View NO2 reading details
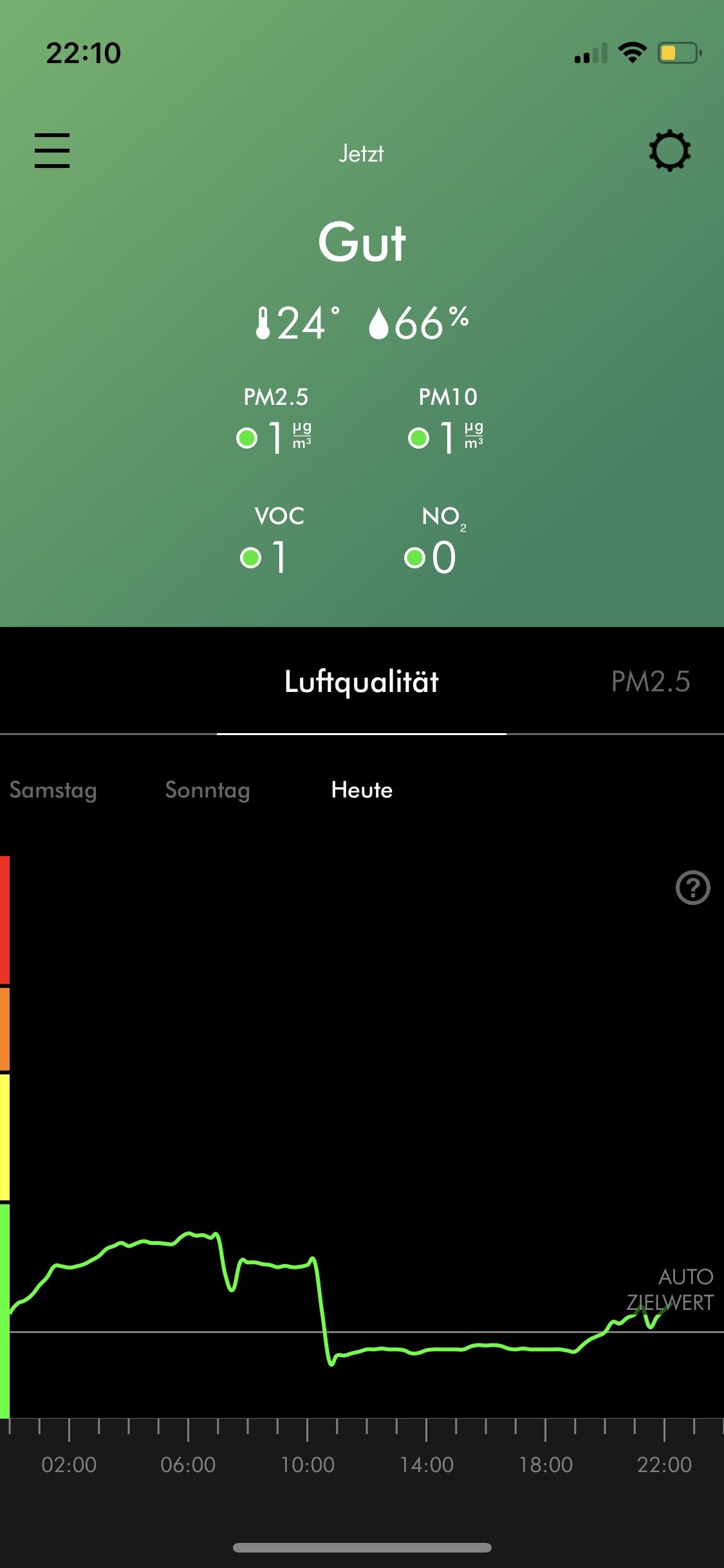This screenshot has height=1568, width=724. point(436,539)
